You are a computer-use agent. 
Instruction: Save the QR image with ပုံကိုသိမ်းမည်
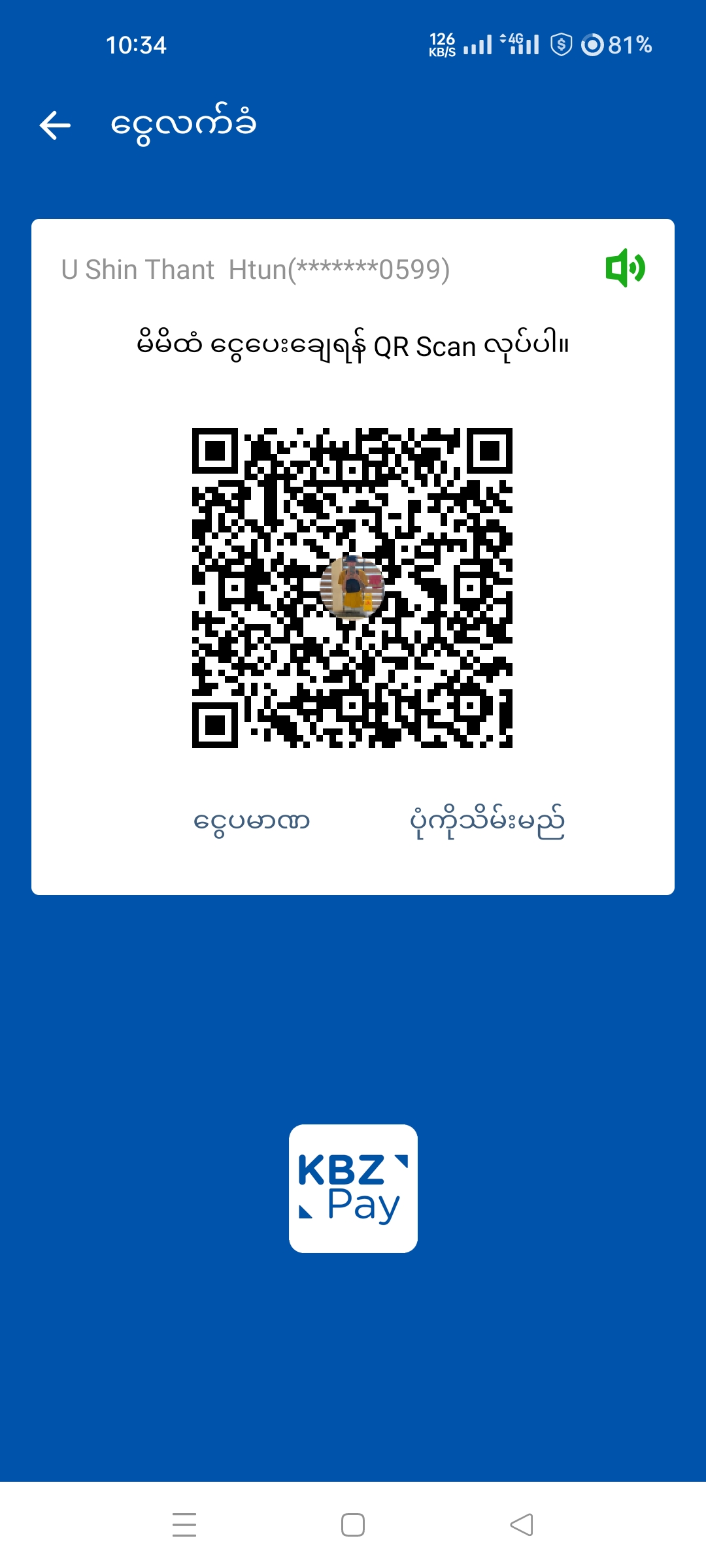486,821
